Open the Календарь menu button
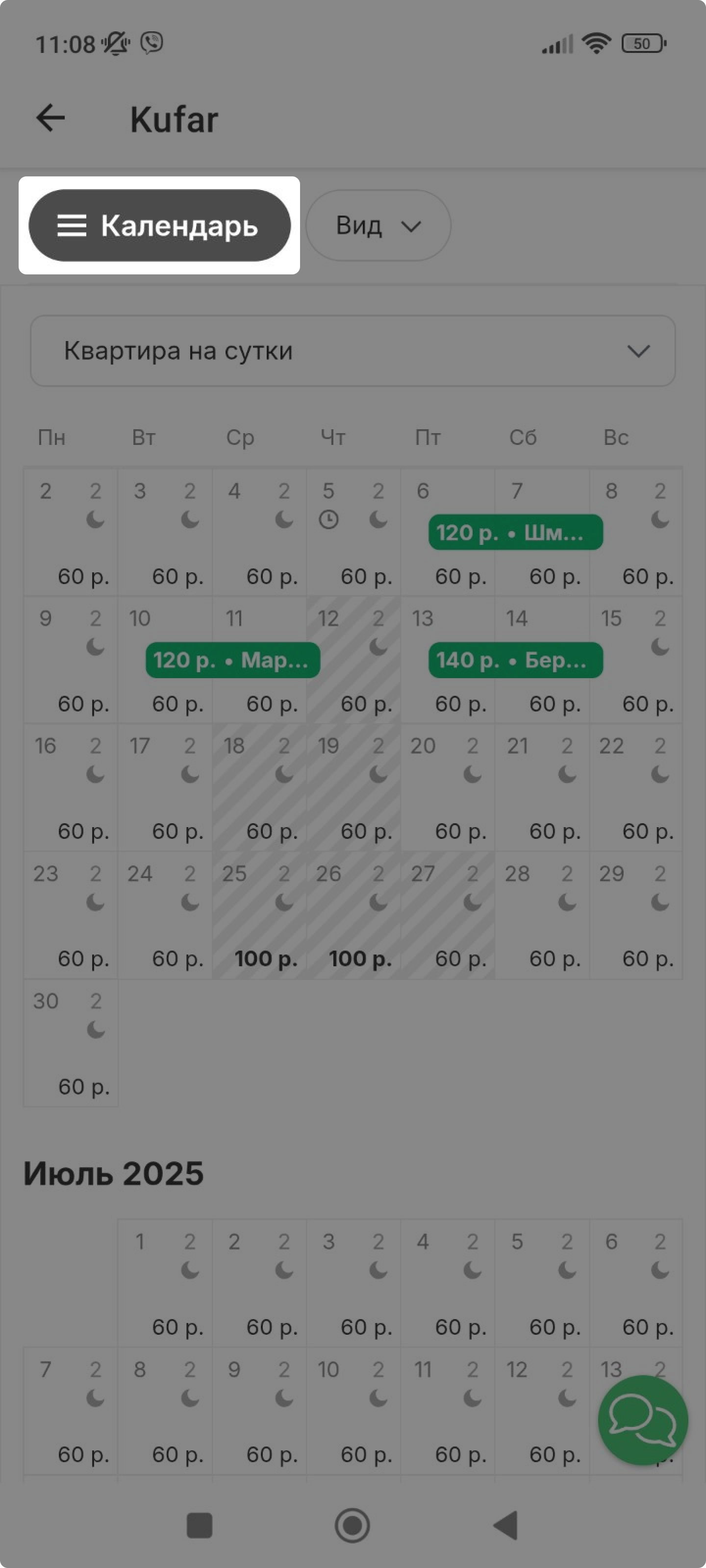706x1568 pixels. [x=160, y=225]
